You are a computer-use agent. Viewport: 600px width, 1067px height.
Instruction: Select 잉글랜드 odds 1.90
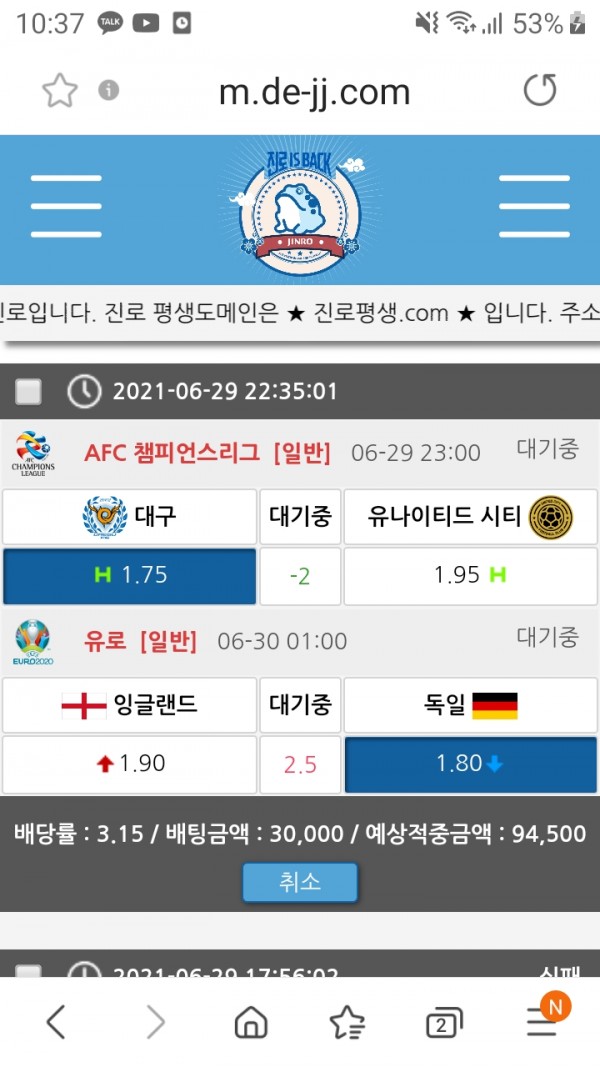[130, 764]
